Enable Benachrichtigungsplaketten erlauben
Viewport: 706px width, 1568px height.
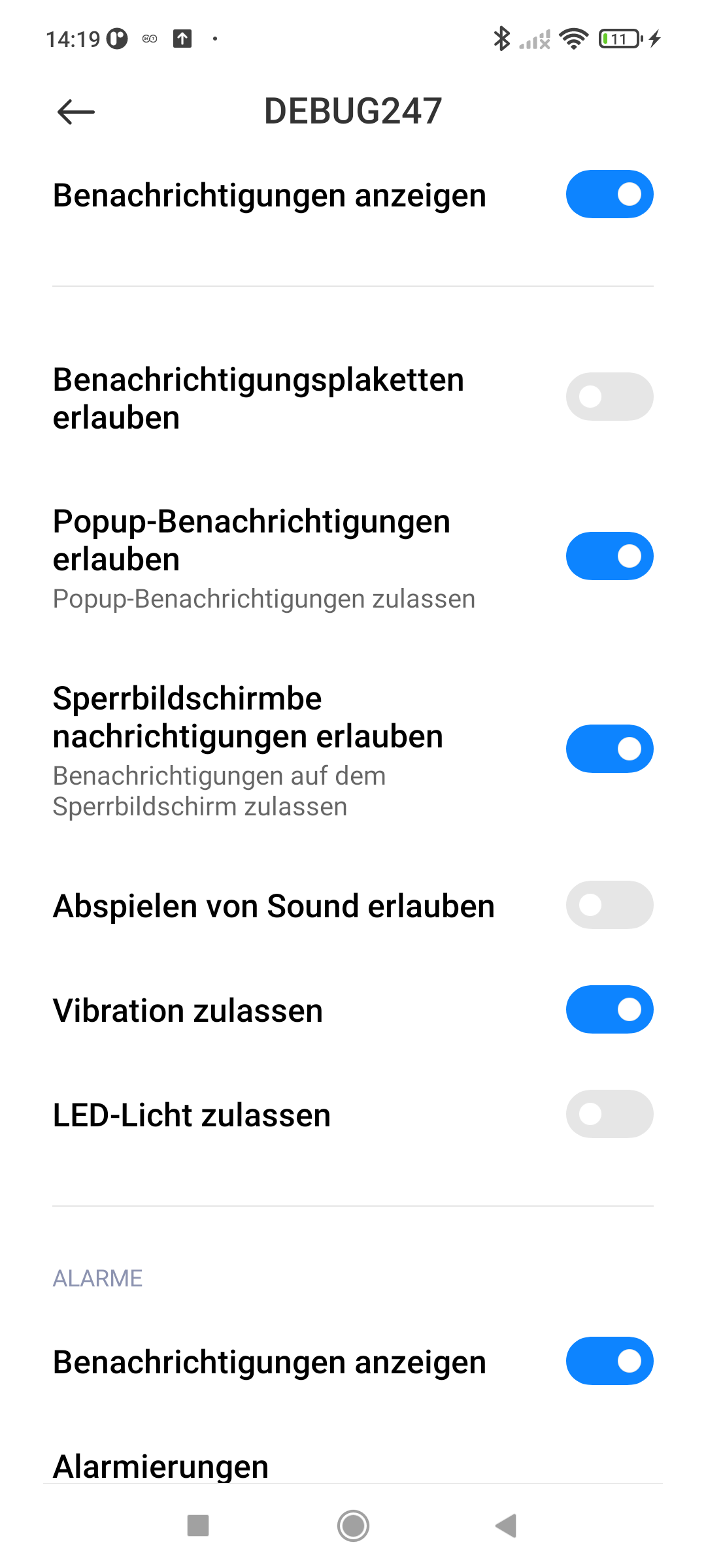(609, 397)
